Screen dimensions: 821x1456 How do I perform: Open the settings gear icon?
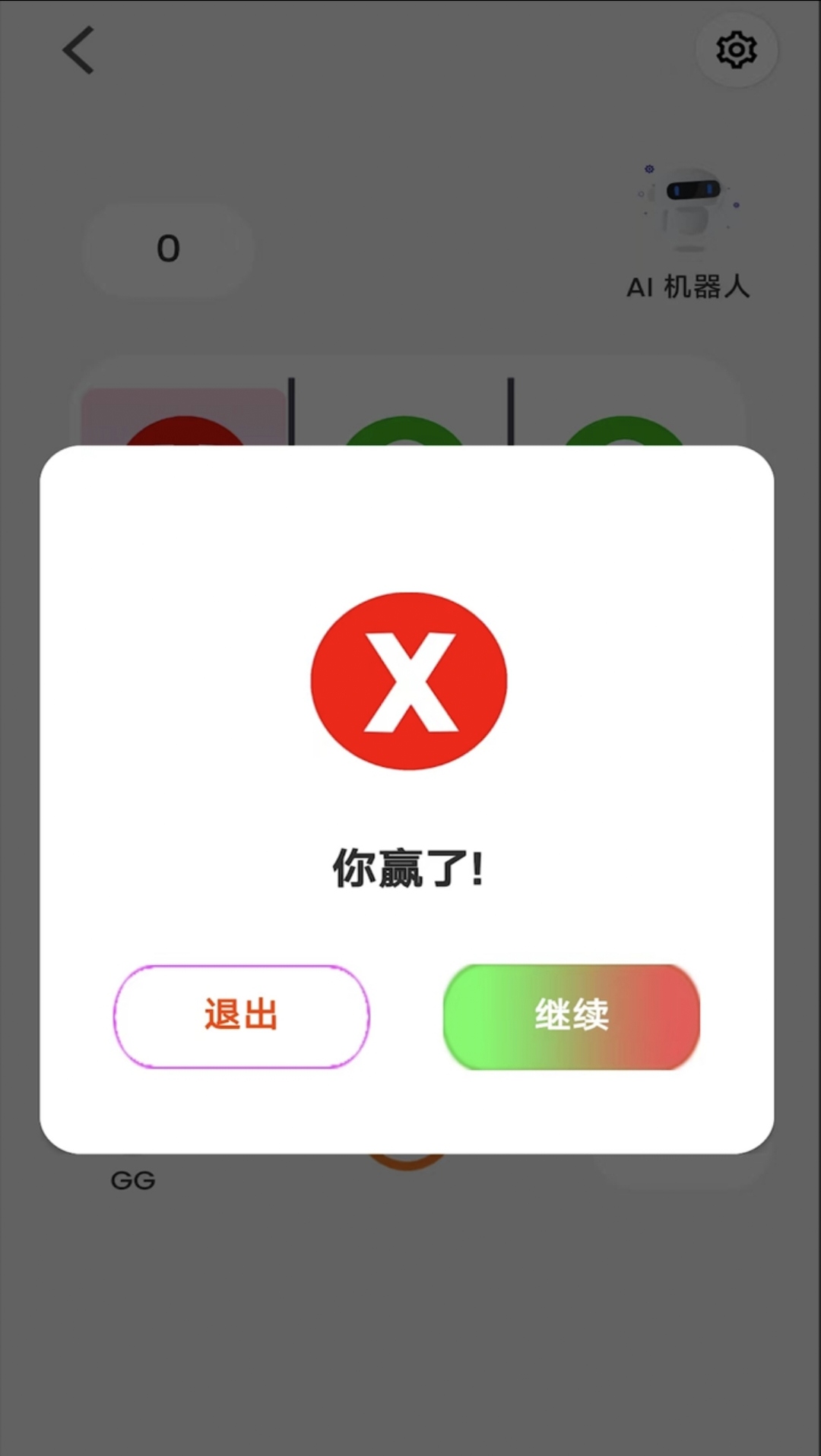(736, 50)
